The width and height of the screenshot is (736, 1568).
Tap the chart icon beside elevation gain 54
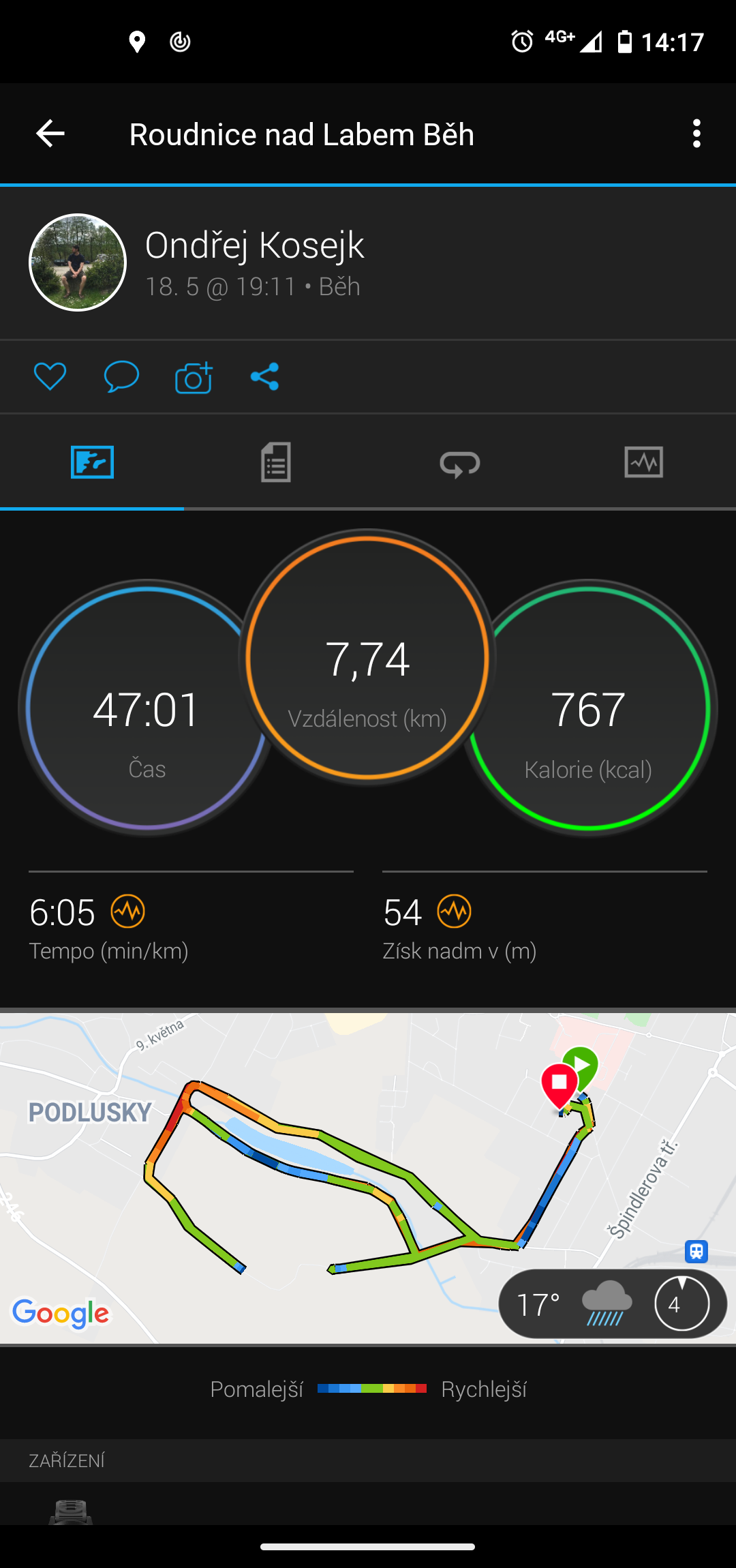click(x=455, y=911)
